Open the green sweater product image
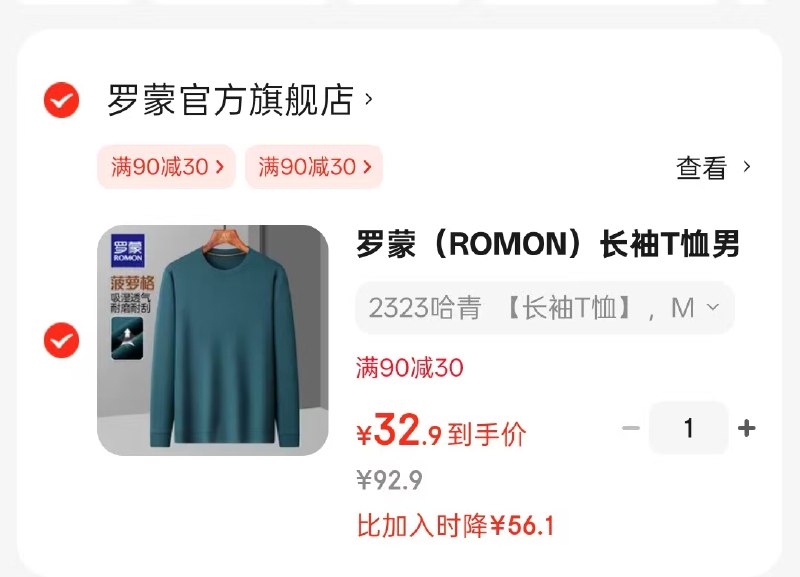Image resolution: width=800 pixels, height=577 pixels. [x=212, y=341]
